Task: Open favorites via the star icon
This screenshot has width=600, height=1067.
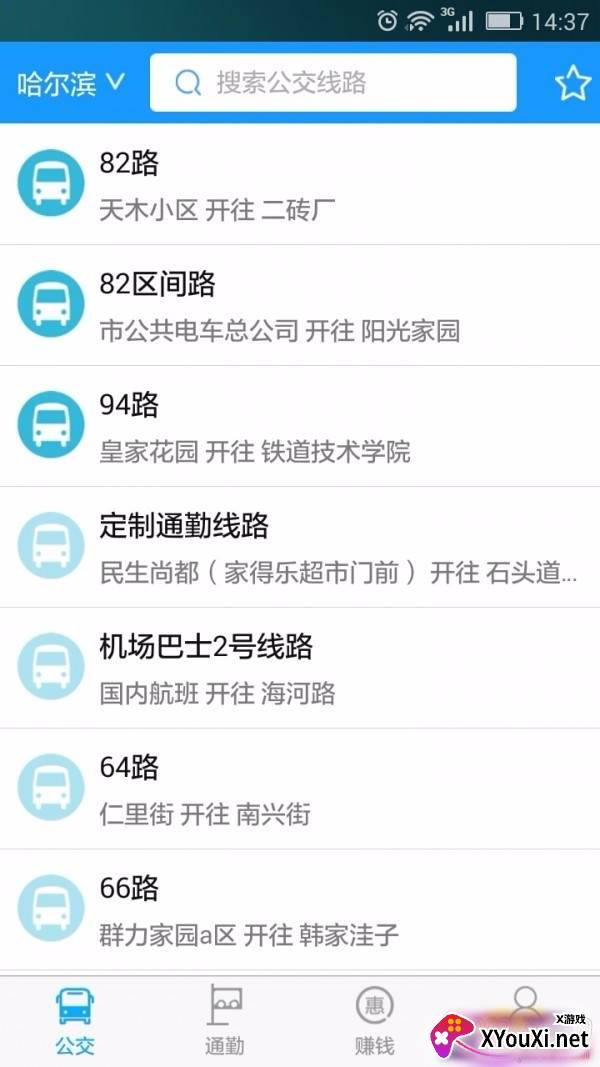Action: (x=573, y=84)
